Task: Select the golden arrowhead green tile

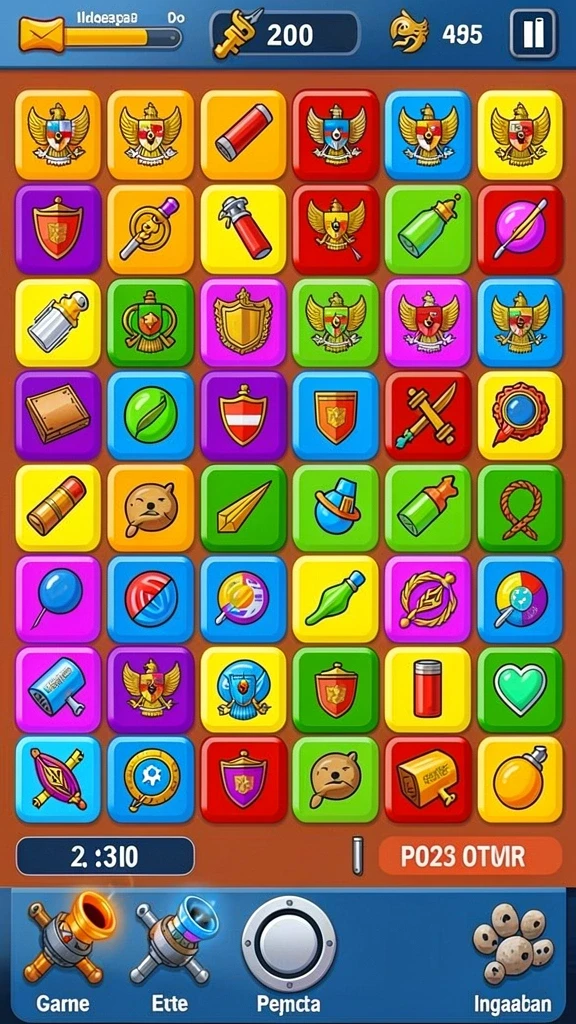Action: [243, 508]
